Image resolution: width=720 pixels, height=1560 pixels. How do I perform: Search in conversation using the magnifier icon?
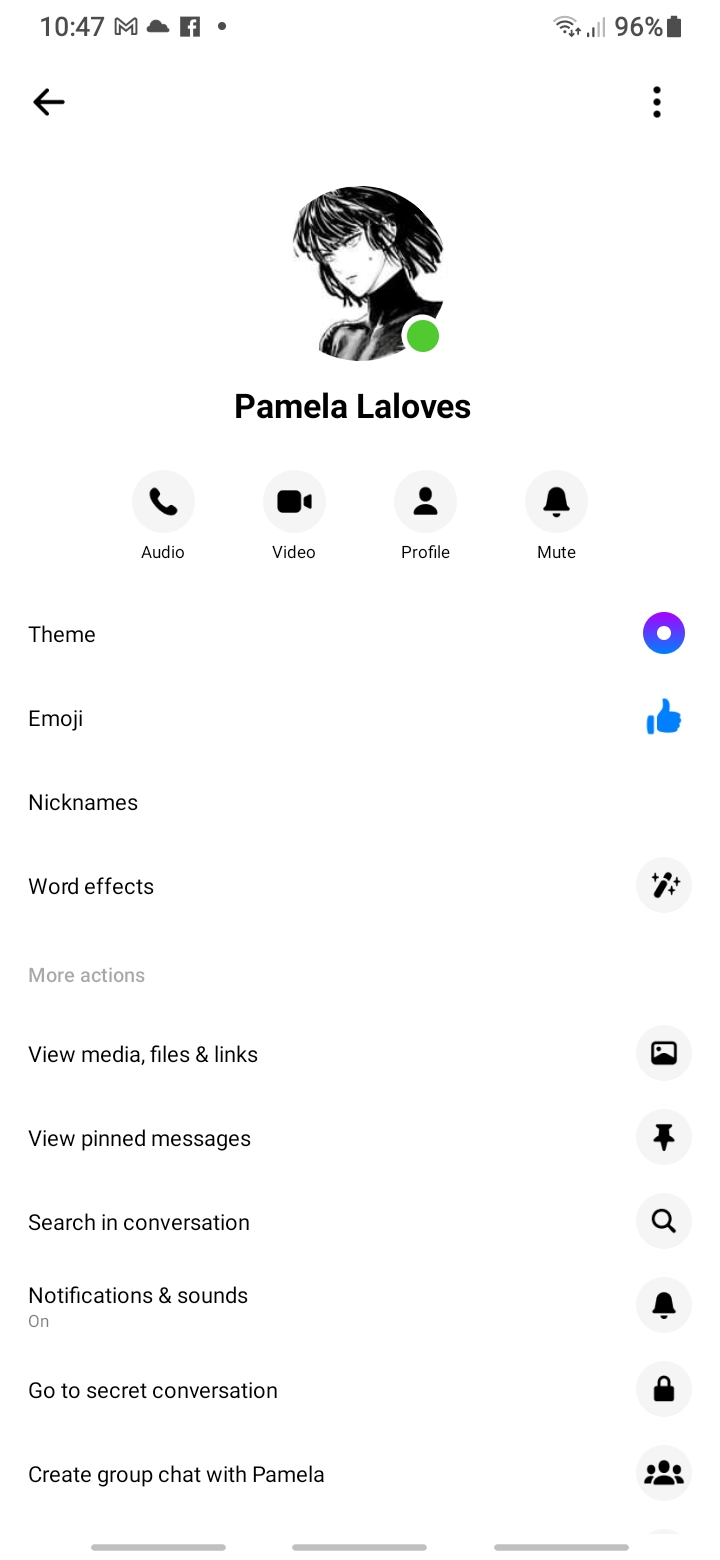[663, 1221]
